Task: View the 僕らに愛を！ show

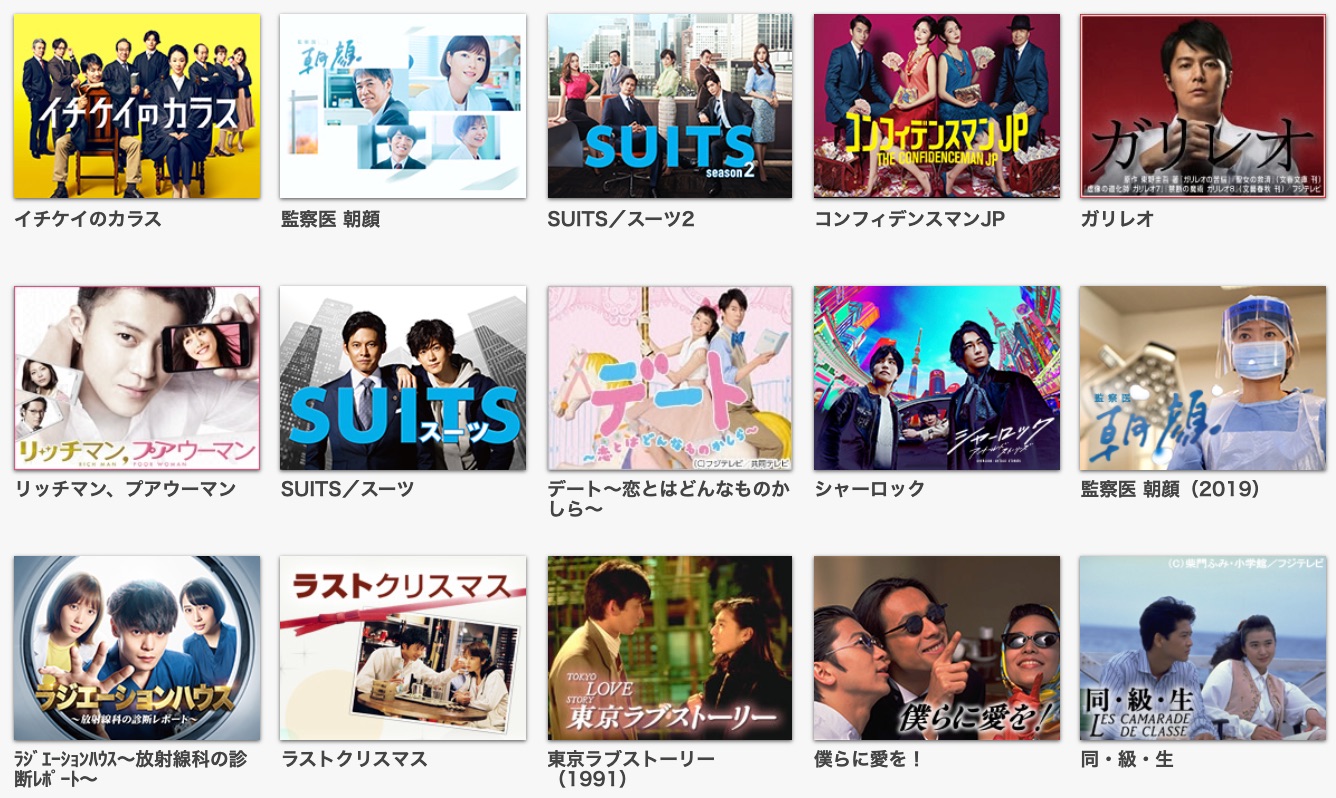Action: [x=936, y=648]
